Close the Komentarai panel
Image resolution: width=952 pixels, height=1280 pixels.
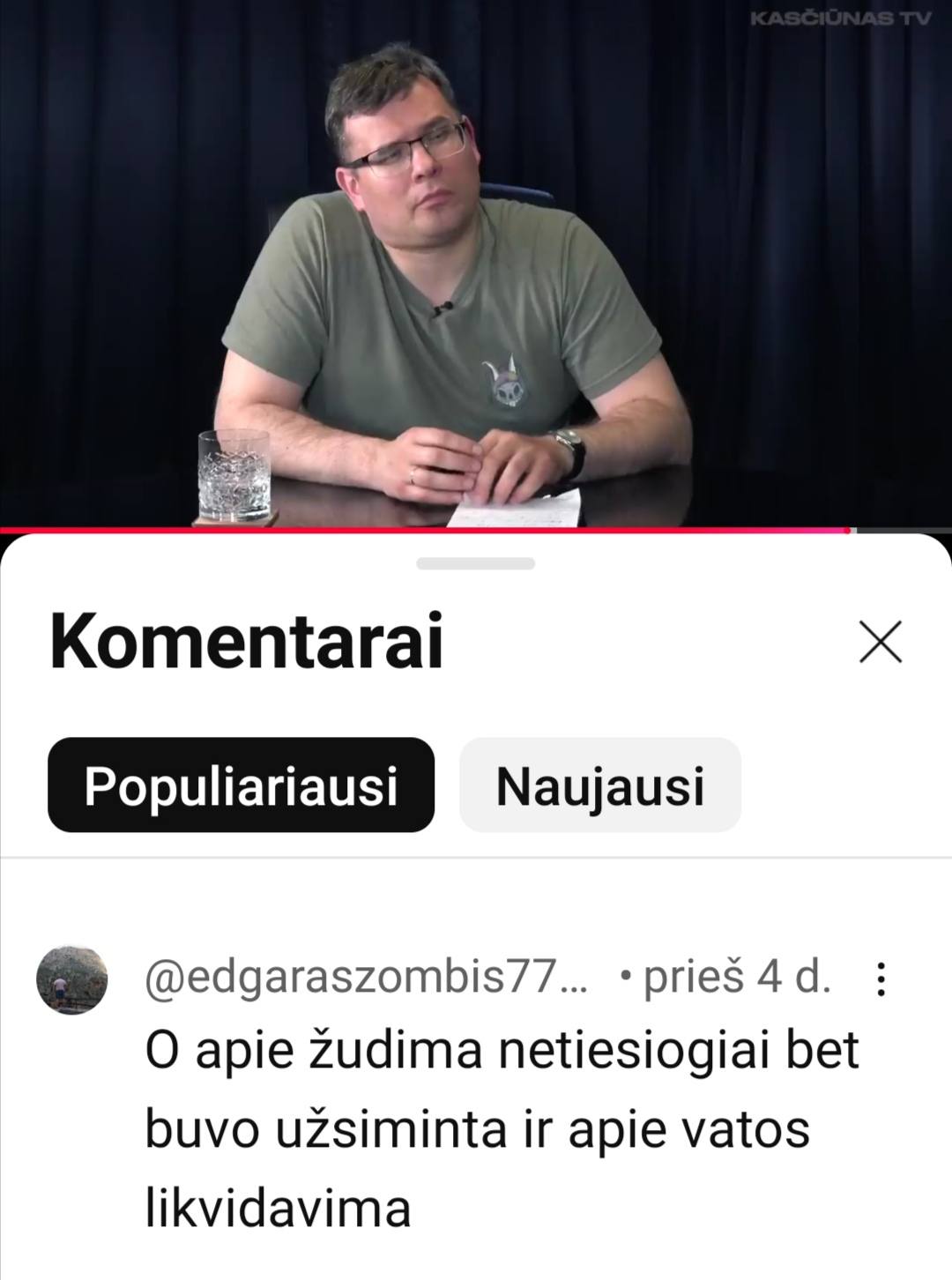click(881, 642)
